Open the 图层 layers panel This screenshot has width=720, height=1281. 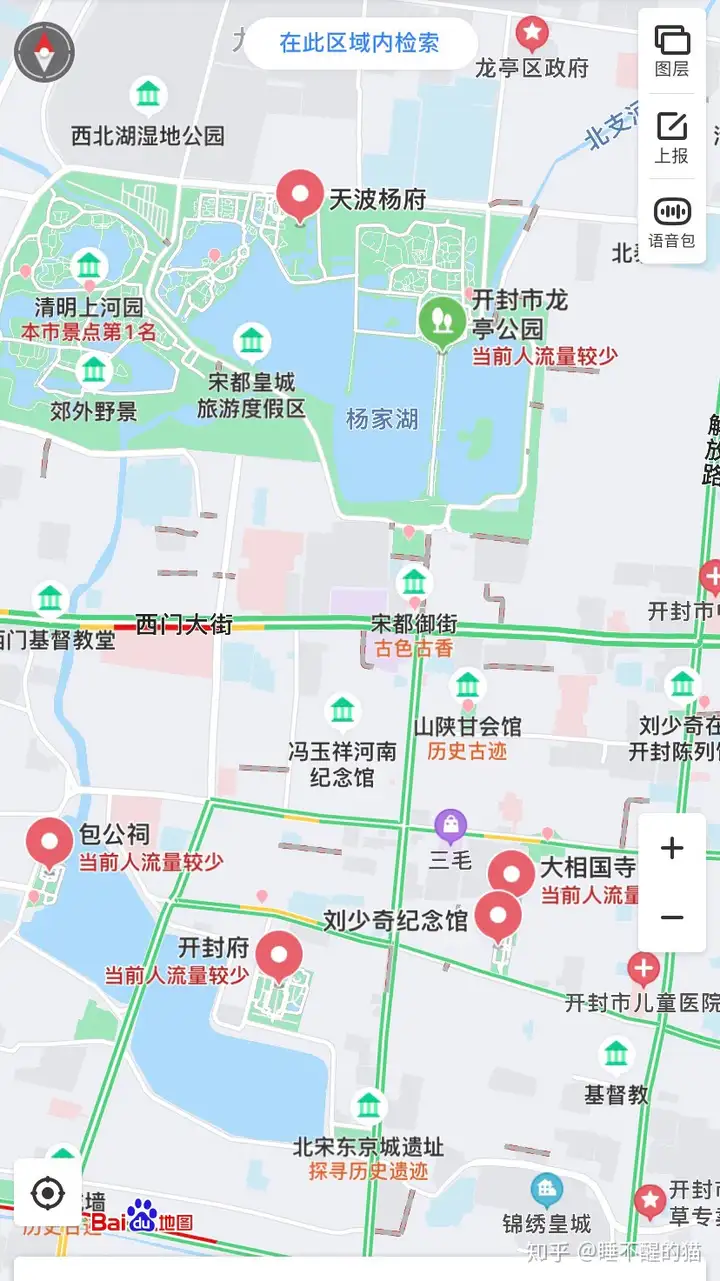[x=672, y=51]
